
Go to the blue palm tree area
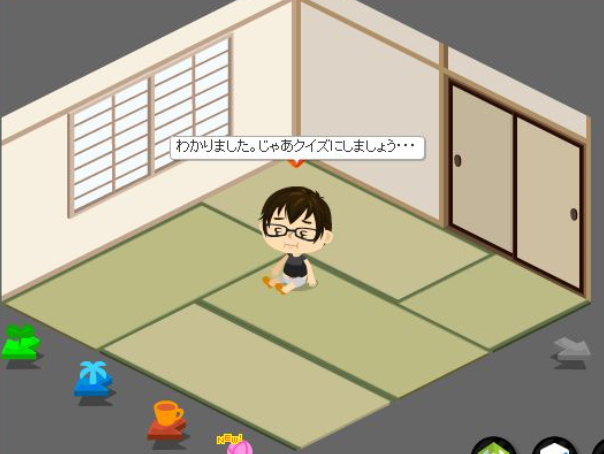click(93, 380)
